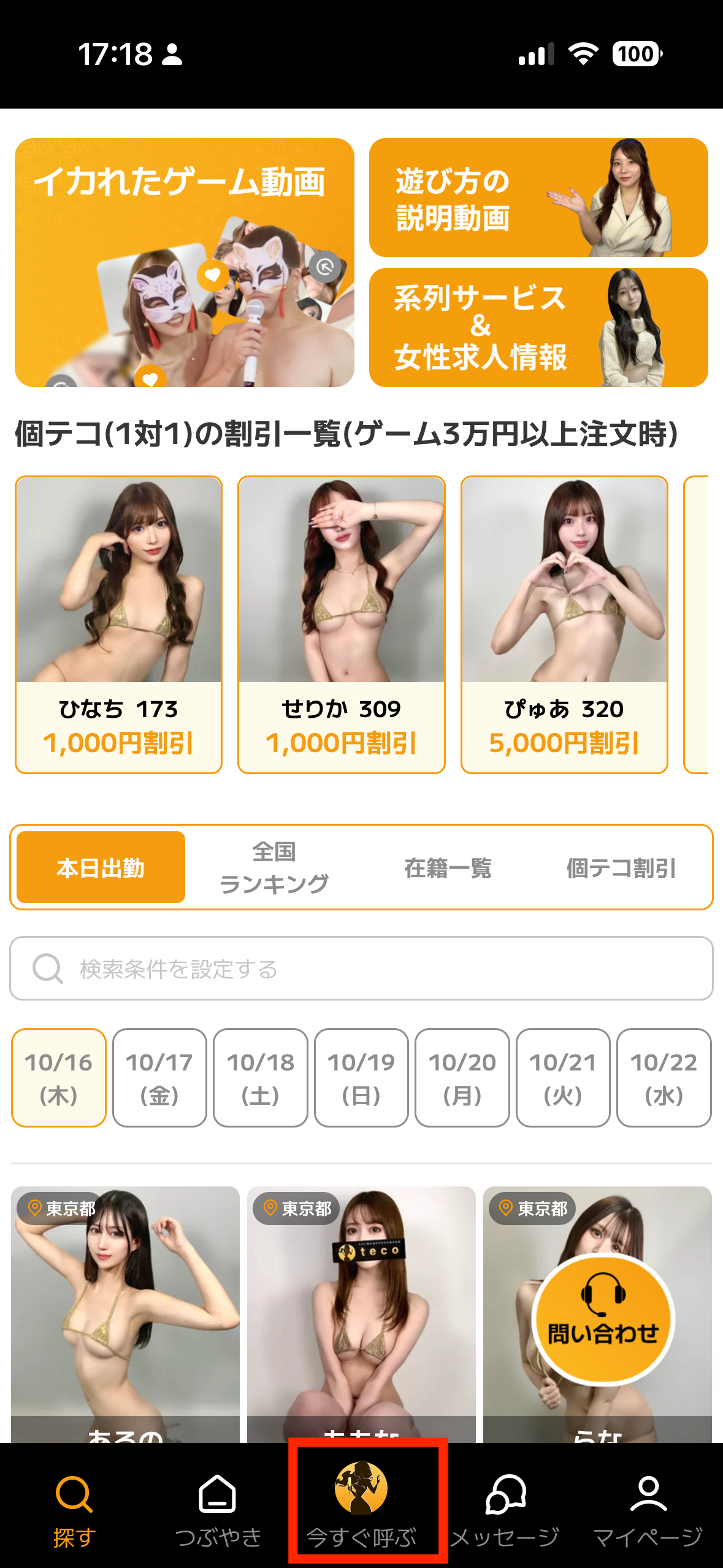Tap the 問い合わせ floating button
This screenshot has height=1568, width=723.
point(603,1319)
